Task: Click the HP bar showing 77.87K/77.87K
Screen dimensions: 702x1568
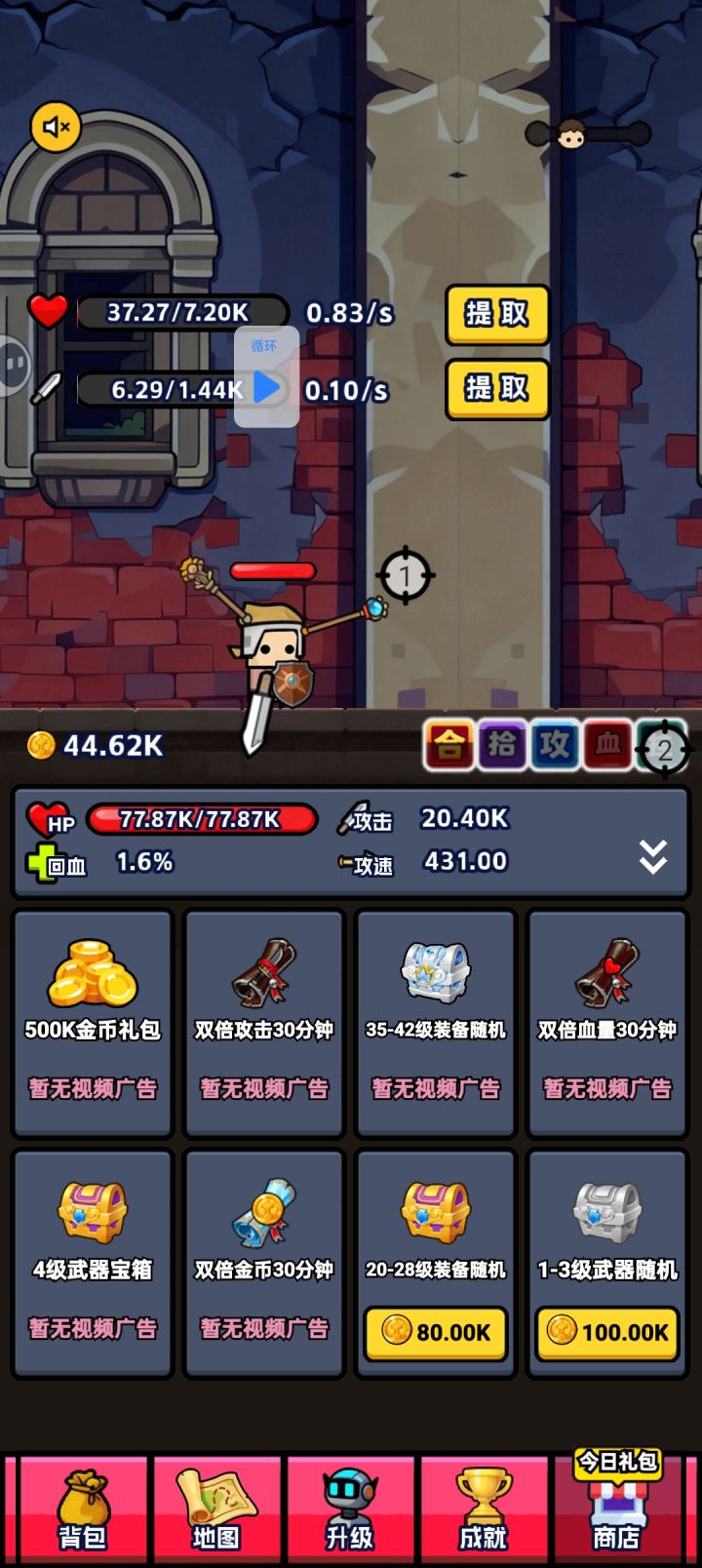Action: coord(200,819)
